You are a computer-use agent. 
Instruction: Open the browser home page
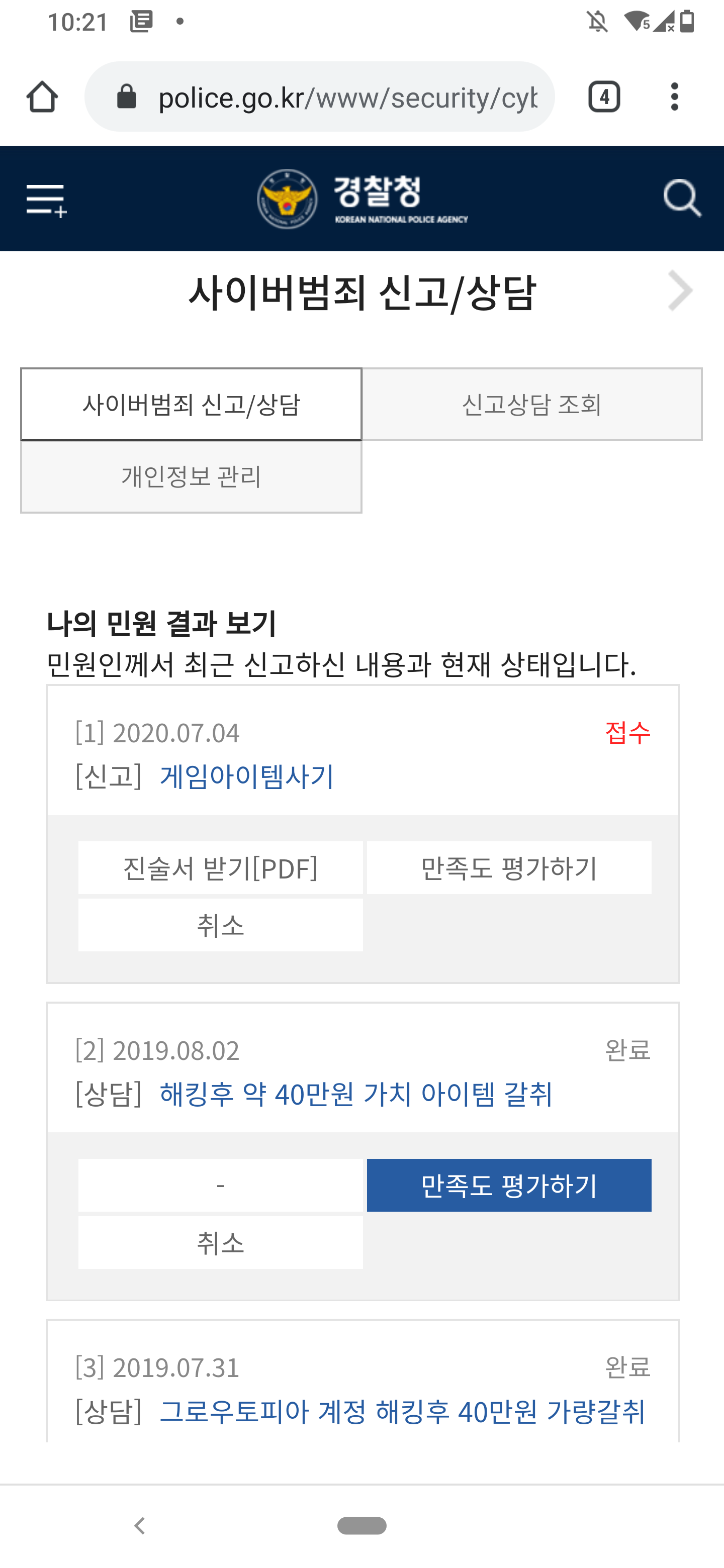click(x=42, y=97)
